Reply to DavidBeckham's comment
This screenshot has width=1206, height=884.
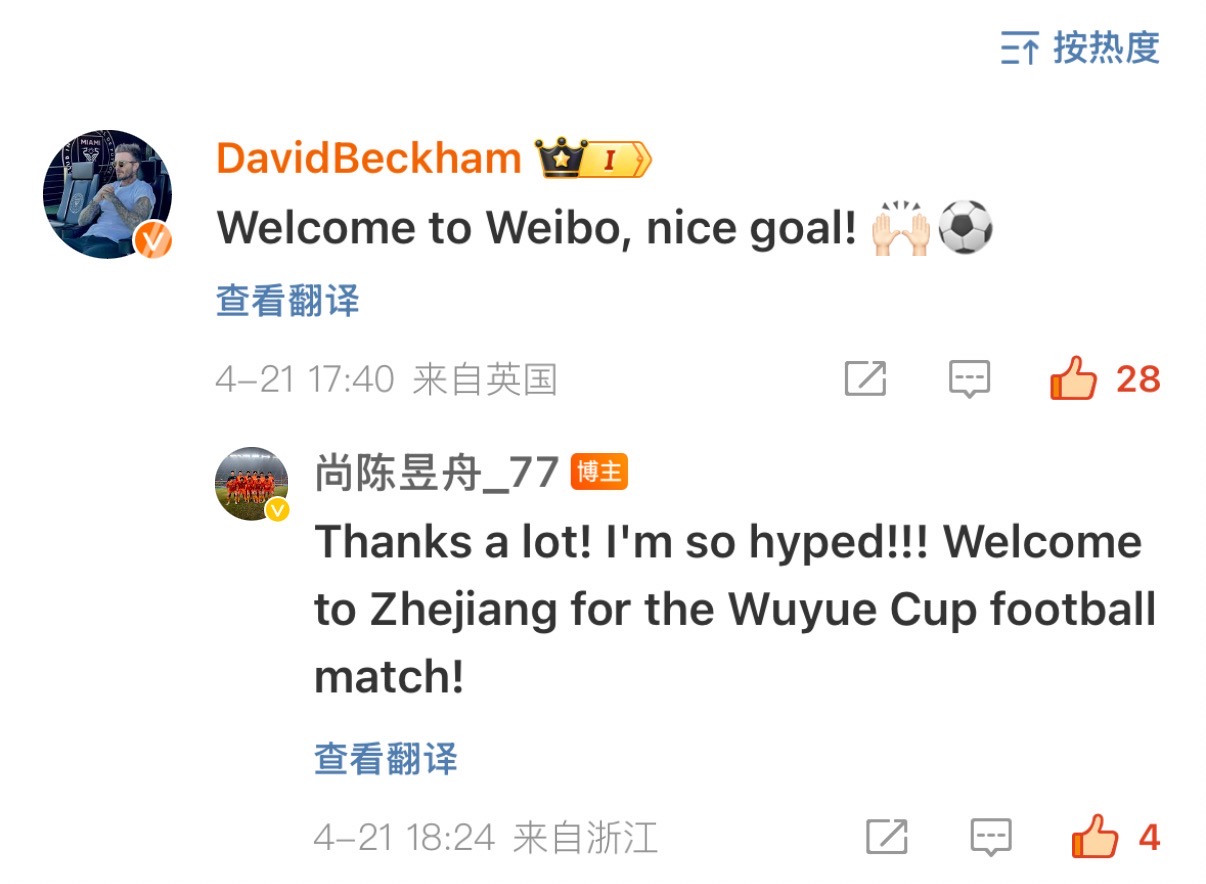point(969,379)
